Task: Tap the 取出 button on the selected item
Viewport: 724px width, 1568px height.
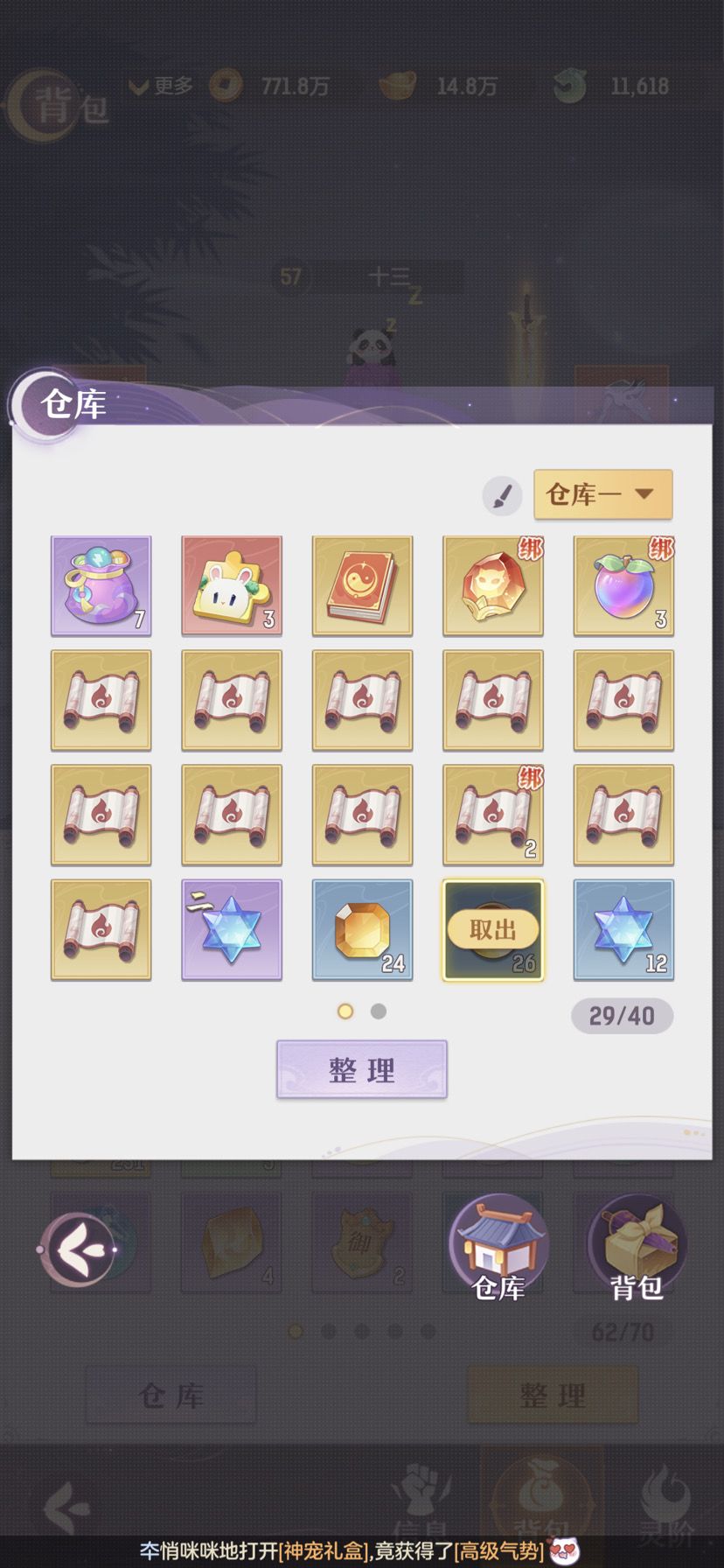Action: (x=493, y=929)
